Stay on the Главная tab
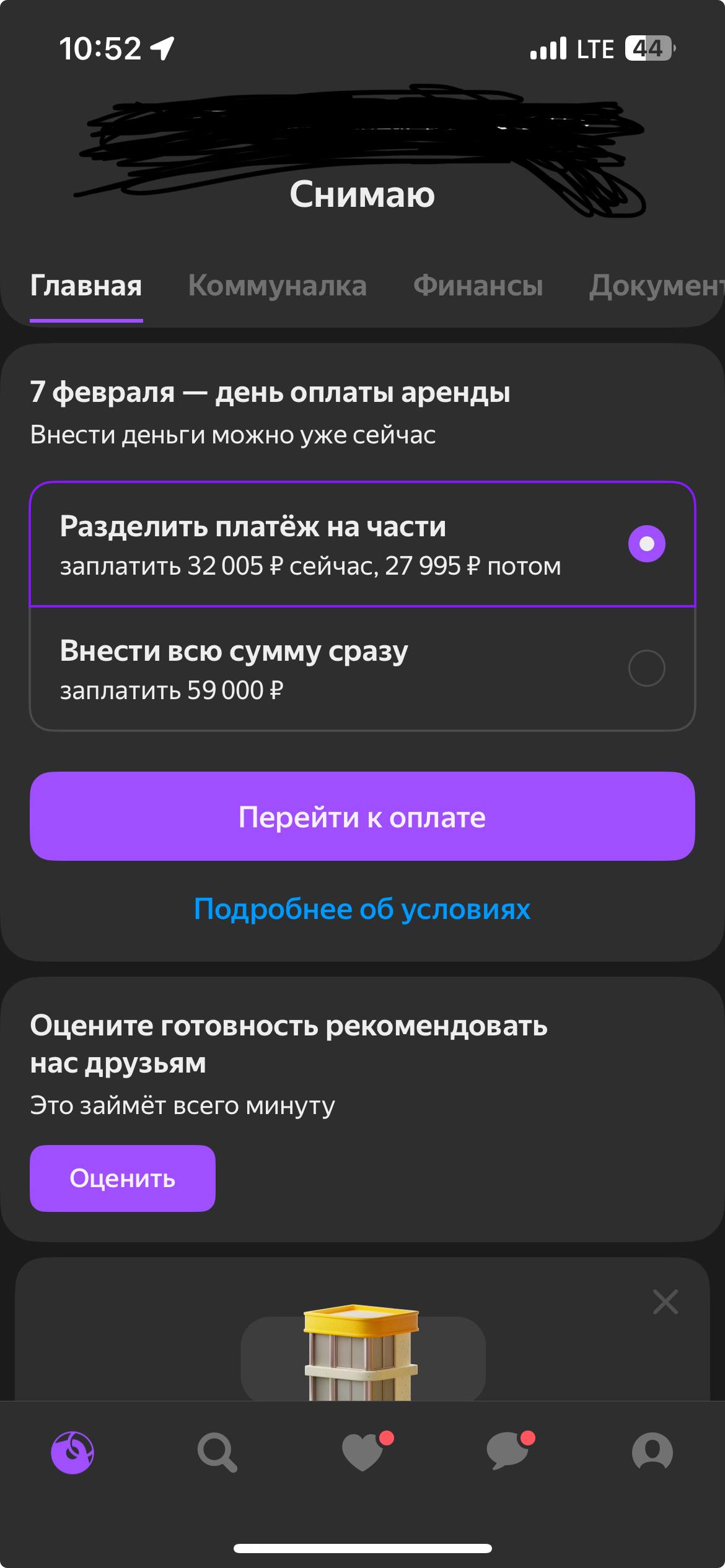Image resolution: width=725 pixels, height=1568 pixels. (x=87, y=285)
